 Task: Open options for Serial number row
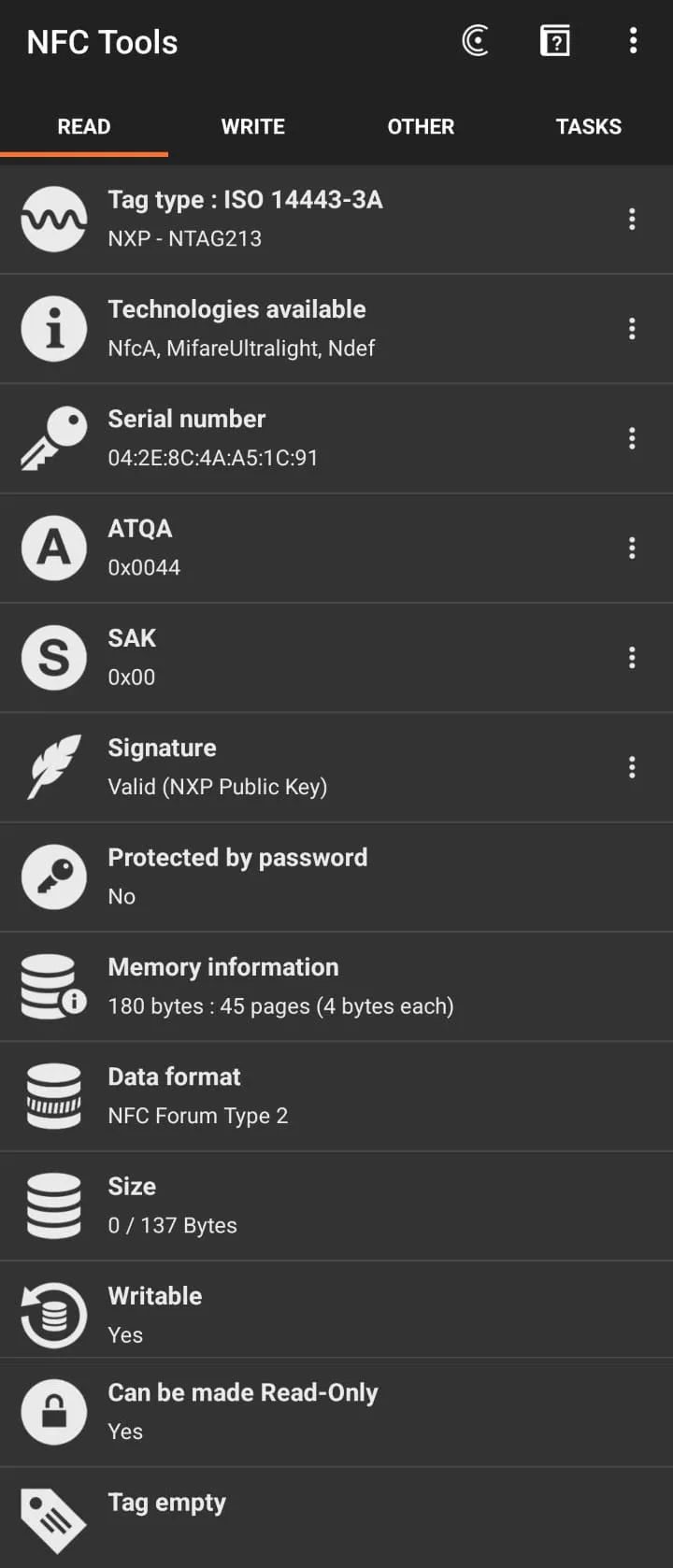[632, 439]
